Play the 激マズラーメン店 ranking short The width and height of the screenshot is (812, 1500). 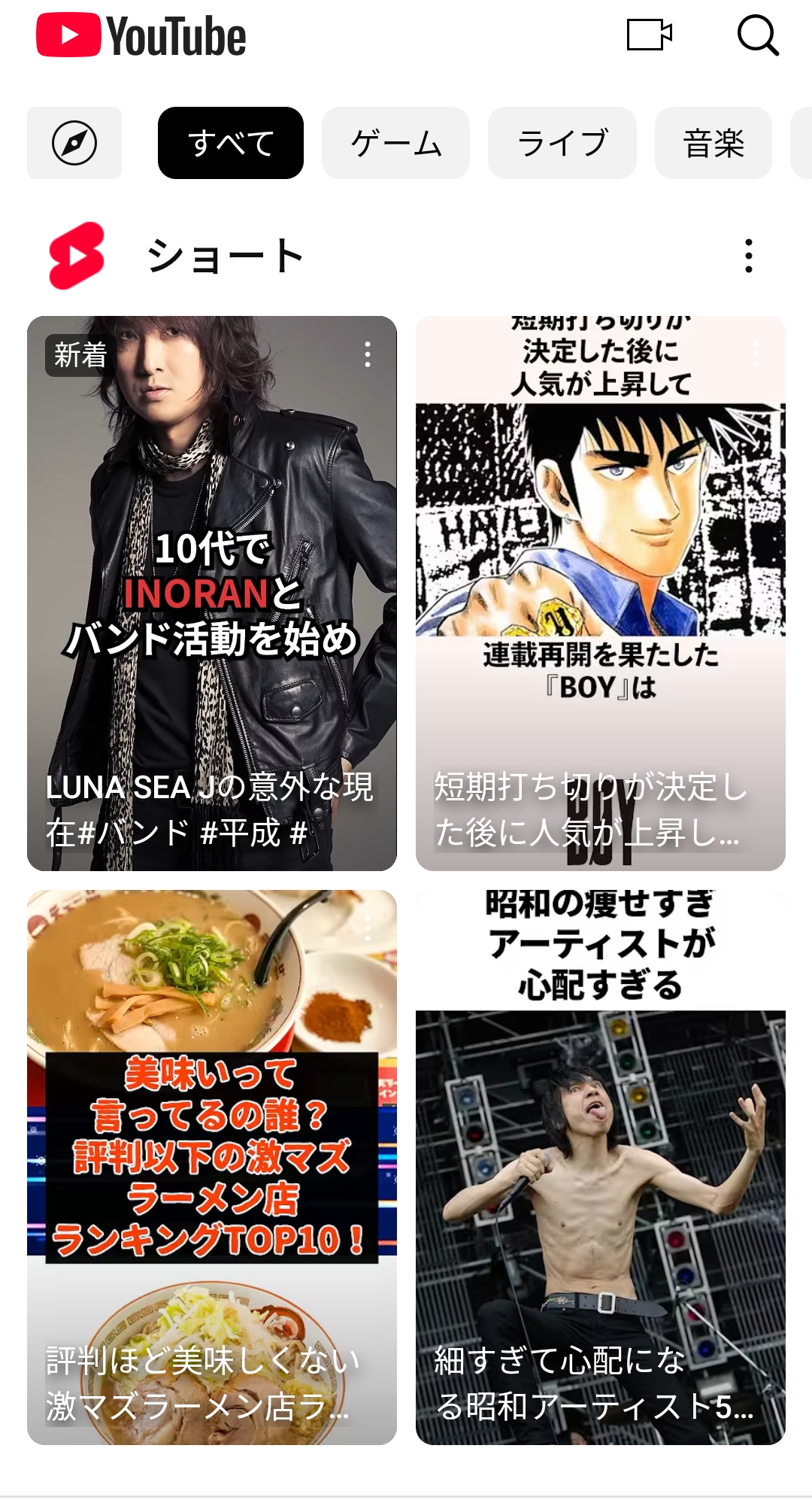[x=212, y=1167]
